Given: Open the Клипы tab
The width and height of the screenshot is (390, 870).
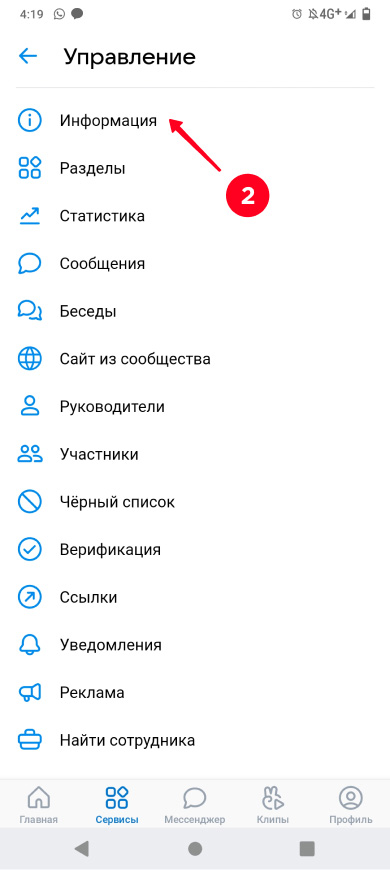Looking at the screenshot, I should [272, 805].
